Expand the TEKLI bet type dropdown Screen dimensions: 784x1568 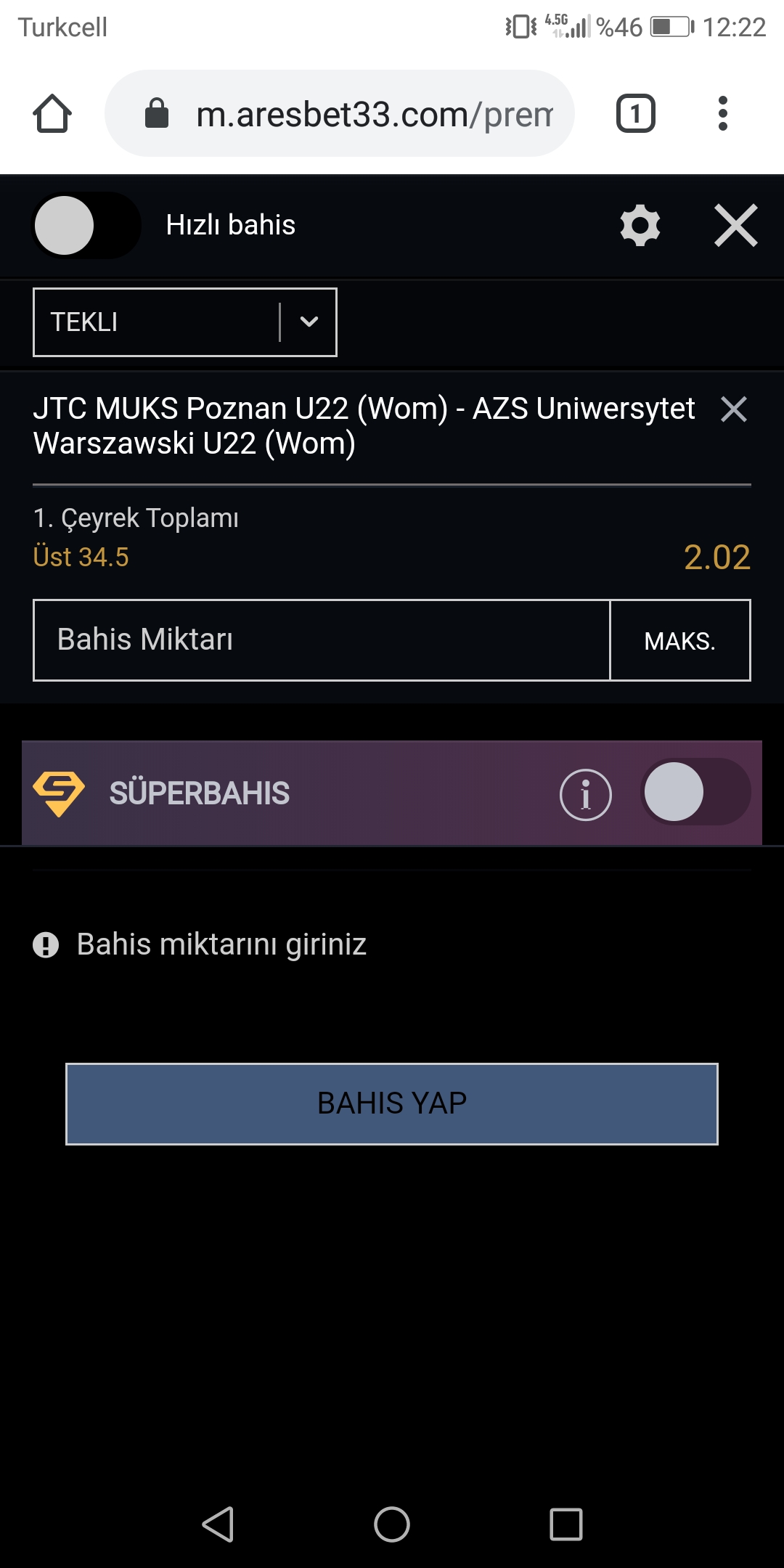185,322
